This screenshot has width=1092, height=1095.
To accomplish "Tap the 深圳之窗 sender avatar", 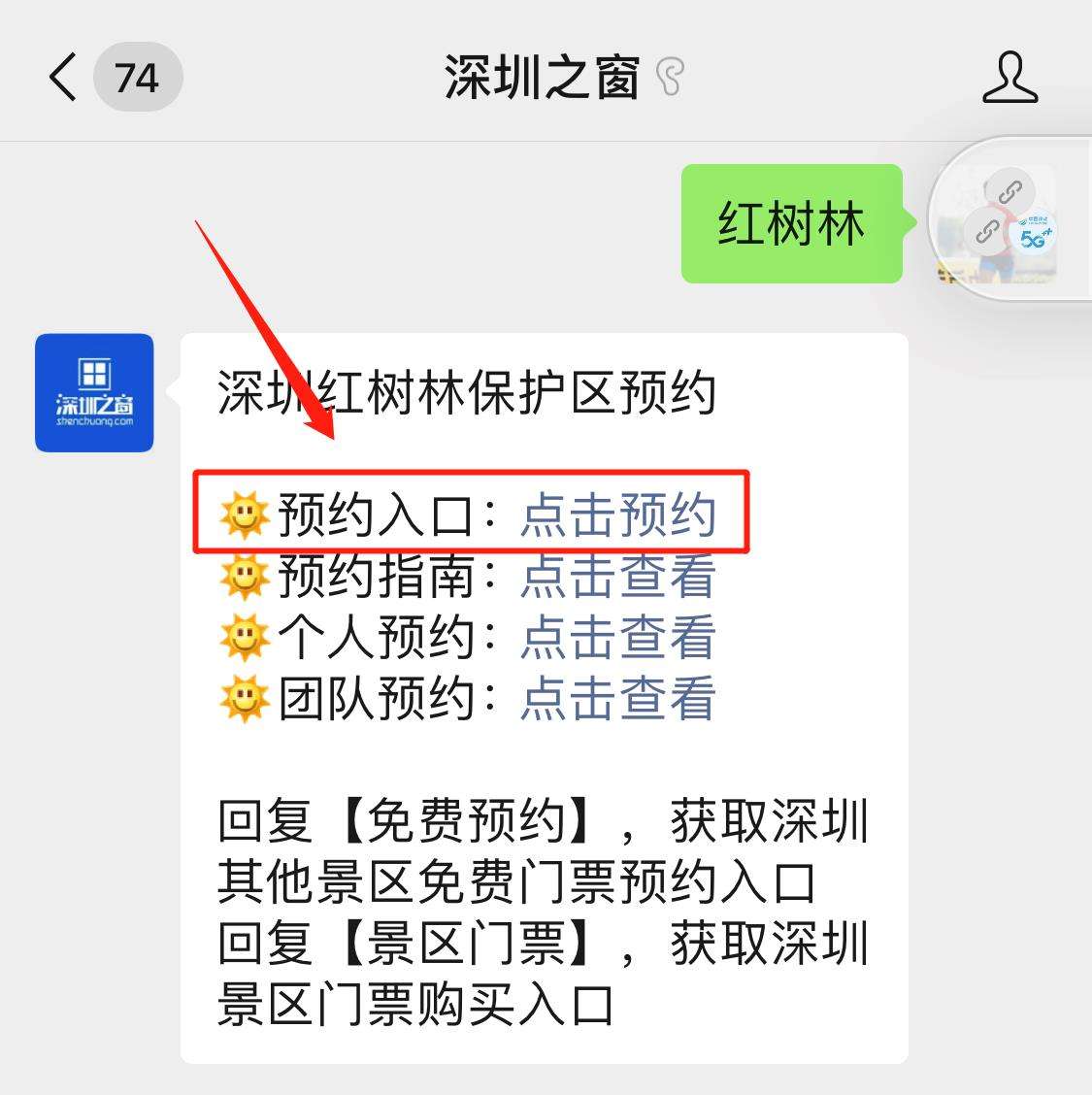I will pos(94,393).
